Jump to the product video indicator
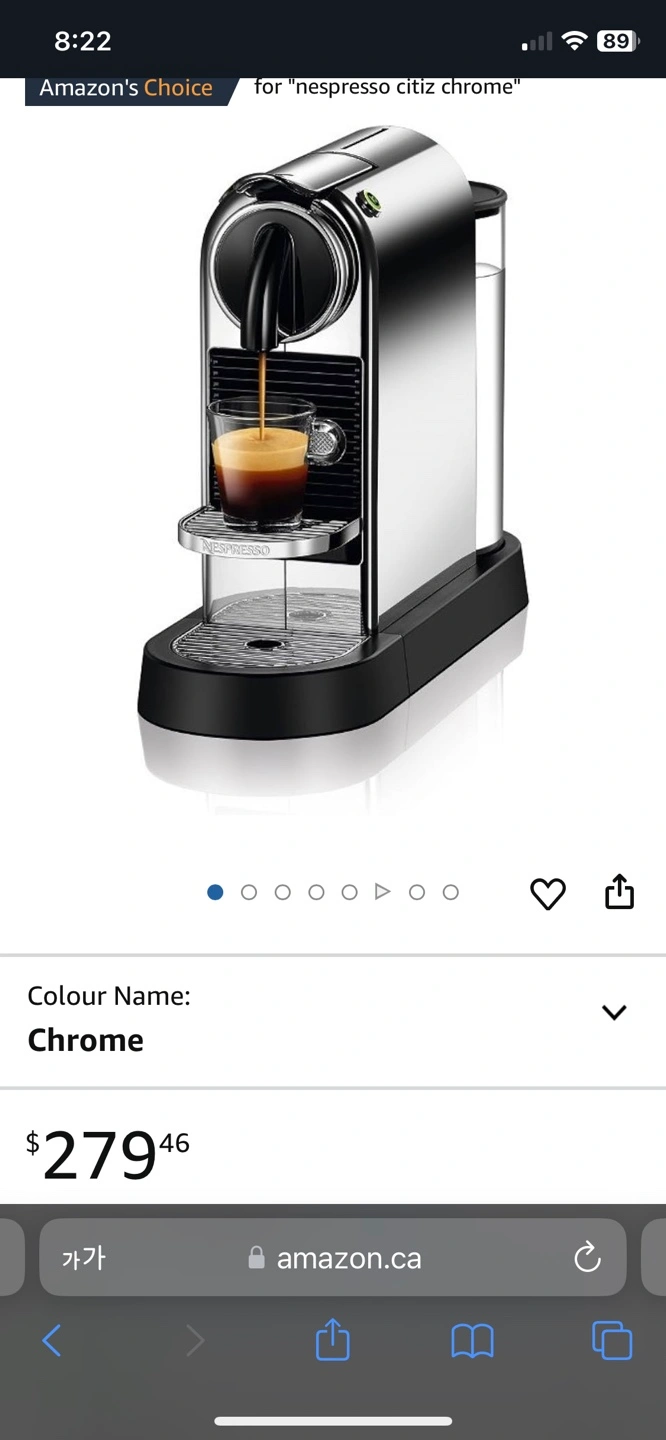Viewport: 666px width, 1440px height. pos(382,891)
